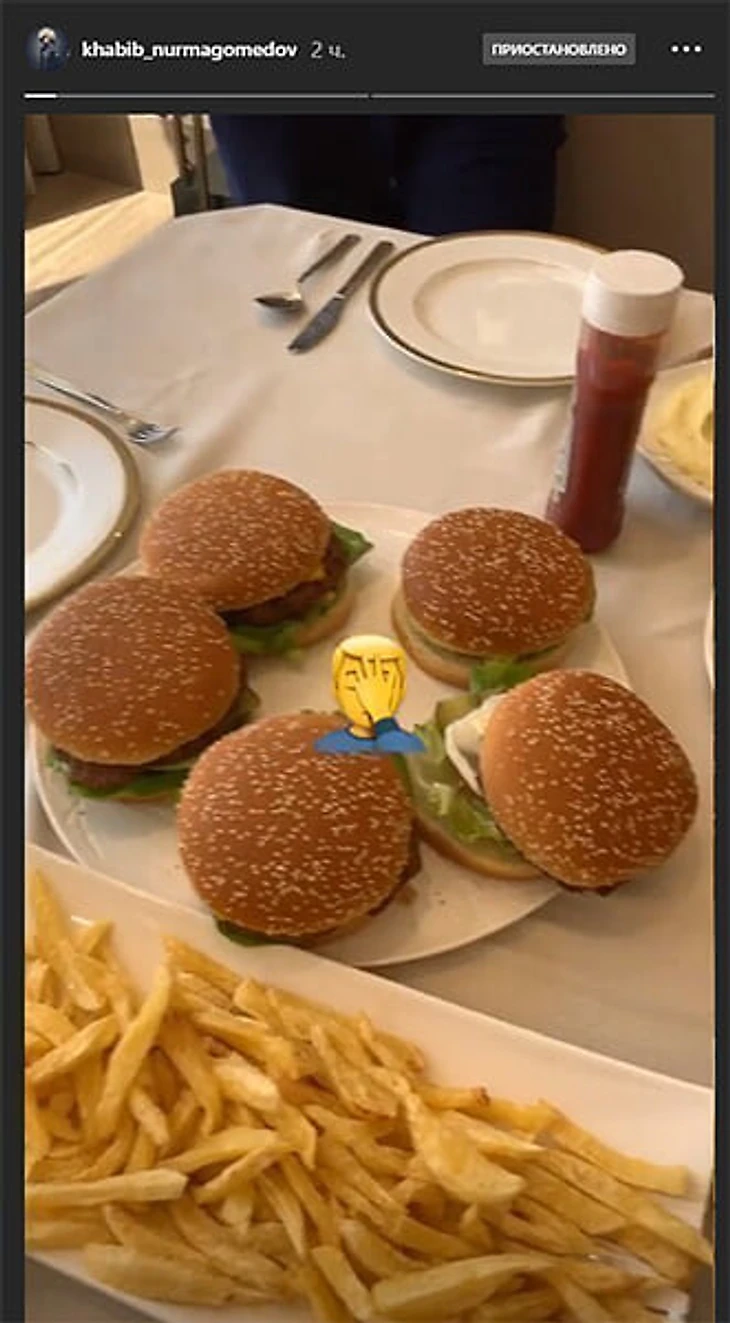This screenshot has width=730, height=1323.
Task: Tap the ПРИОСТАНОВЛЕНО paused label
Action: [x=558, y=49]
